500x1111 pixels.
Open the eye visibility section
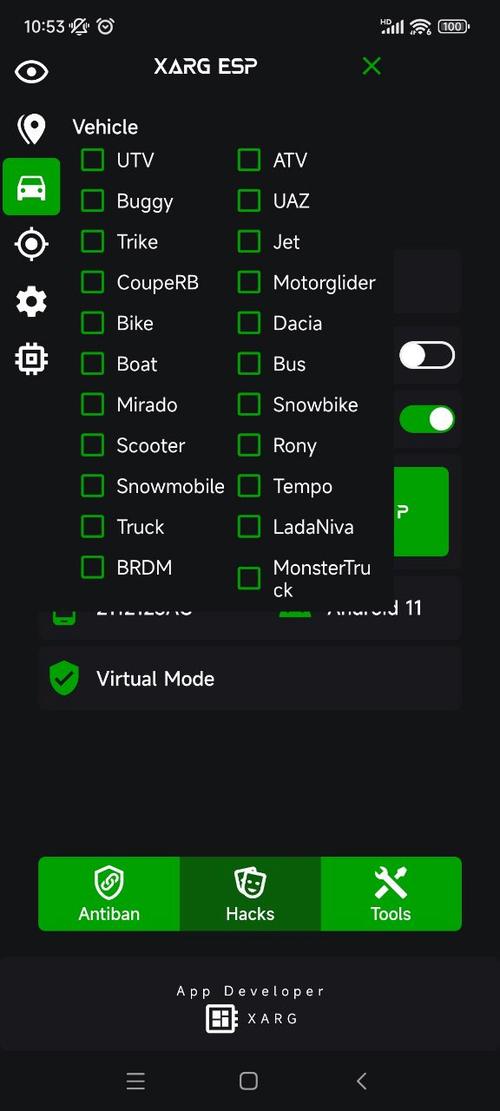coord(31,72)
